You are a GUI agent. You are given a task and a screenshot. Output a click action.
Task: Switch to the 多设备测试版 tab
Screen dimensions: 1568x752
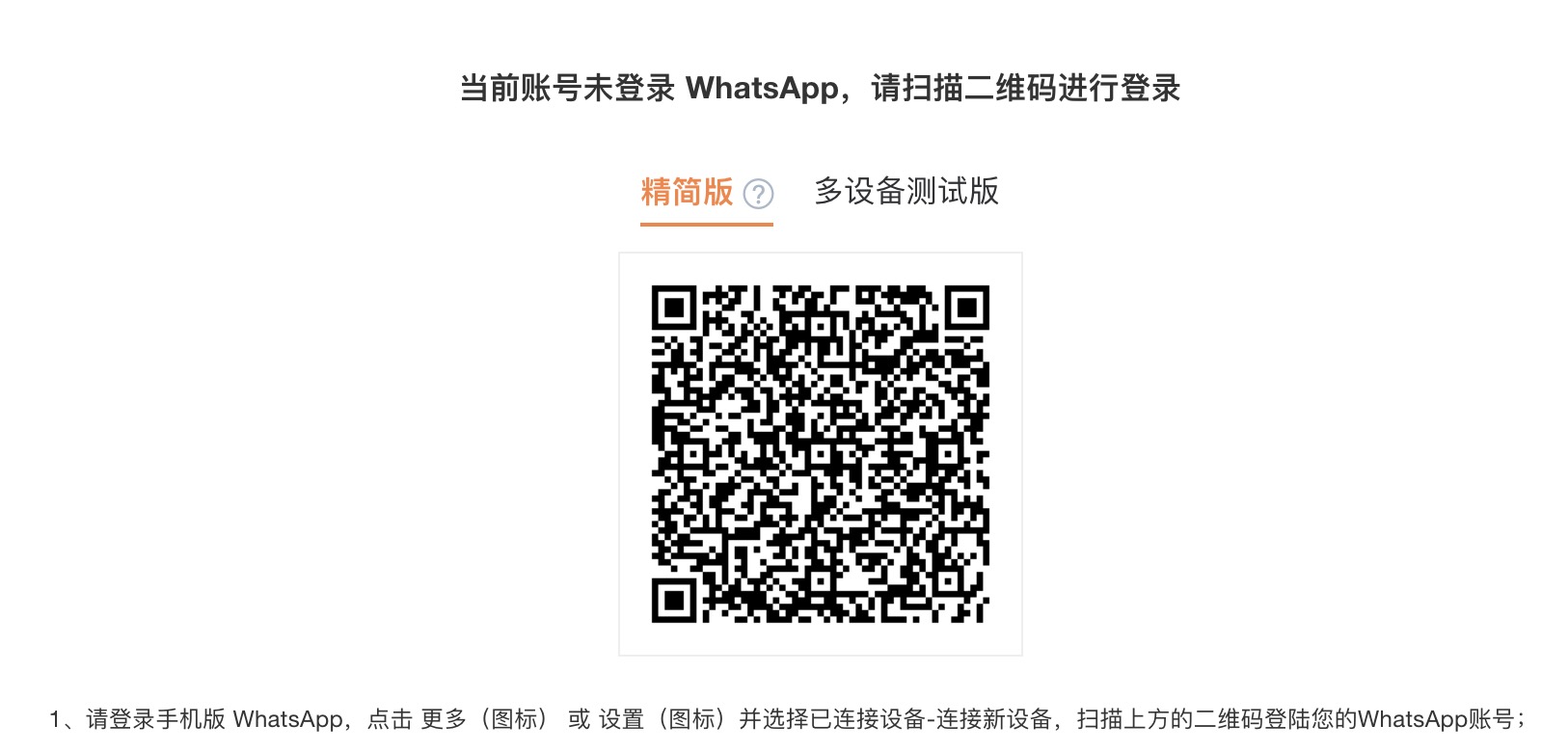tap(906, 192)
